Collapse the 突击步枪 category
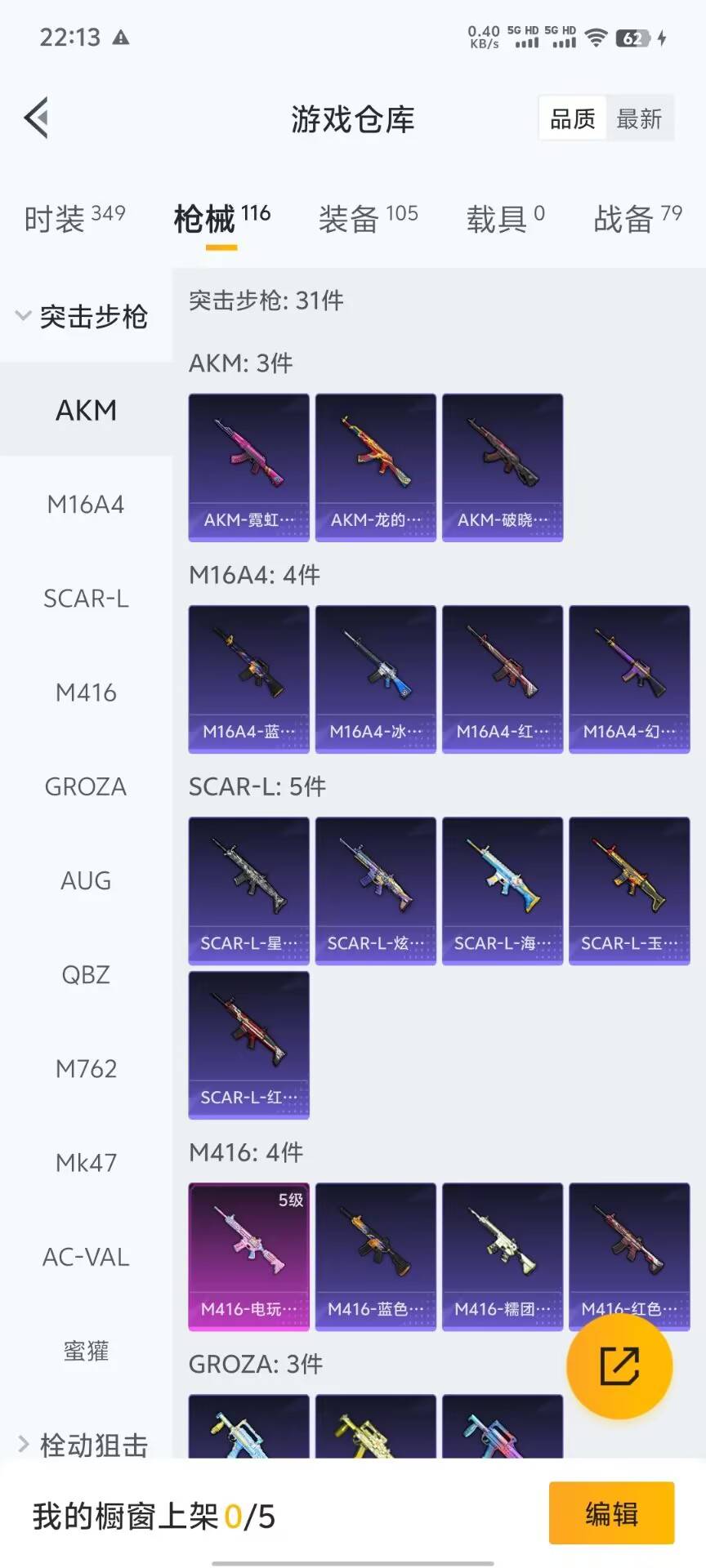The height and width of the screenshot is (1568, 706). tap(82, 316)
